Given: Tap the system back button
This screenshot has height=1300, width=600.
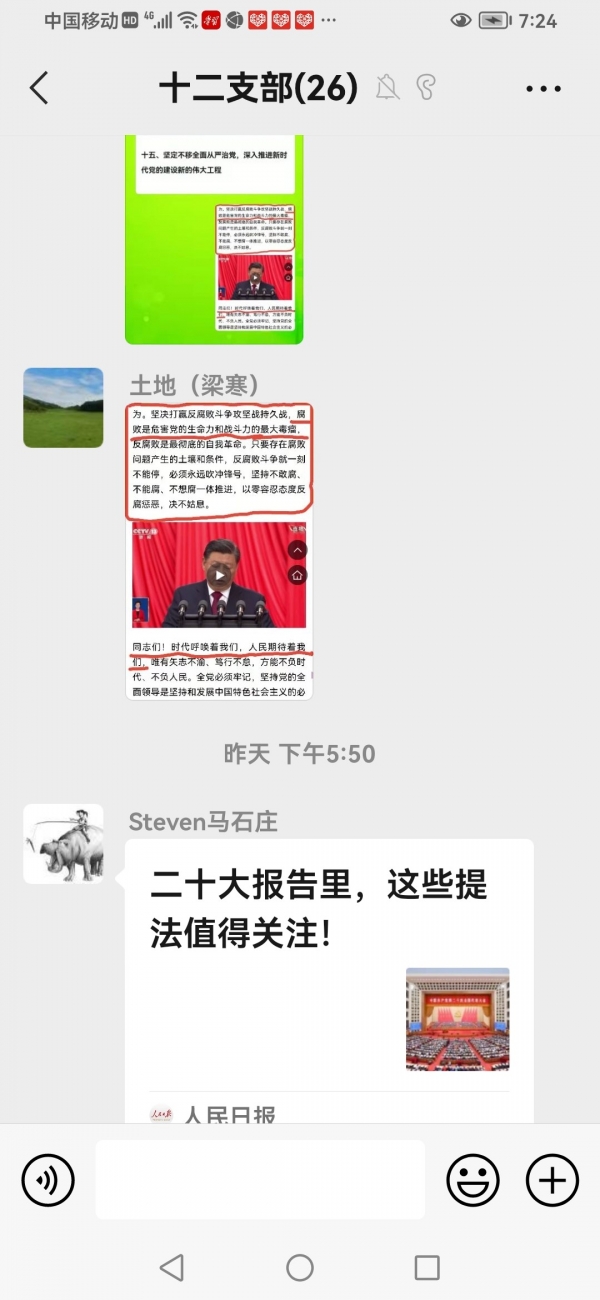Looking at the screenshot, I should coord(171,1268).
